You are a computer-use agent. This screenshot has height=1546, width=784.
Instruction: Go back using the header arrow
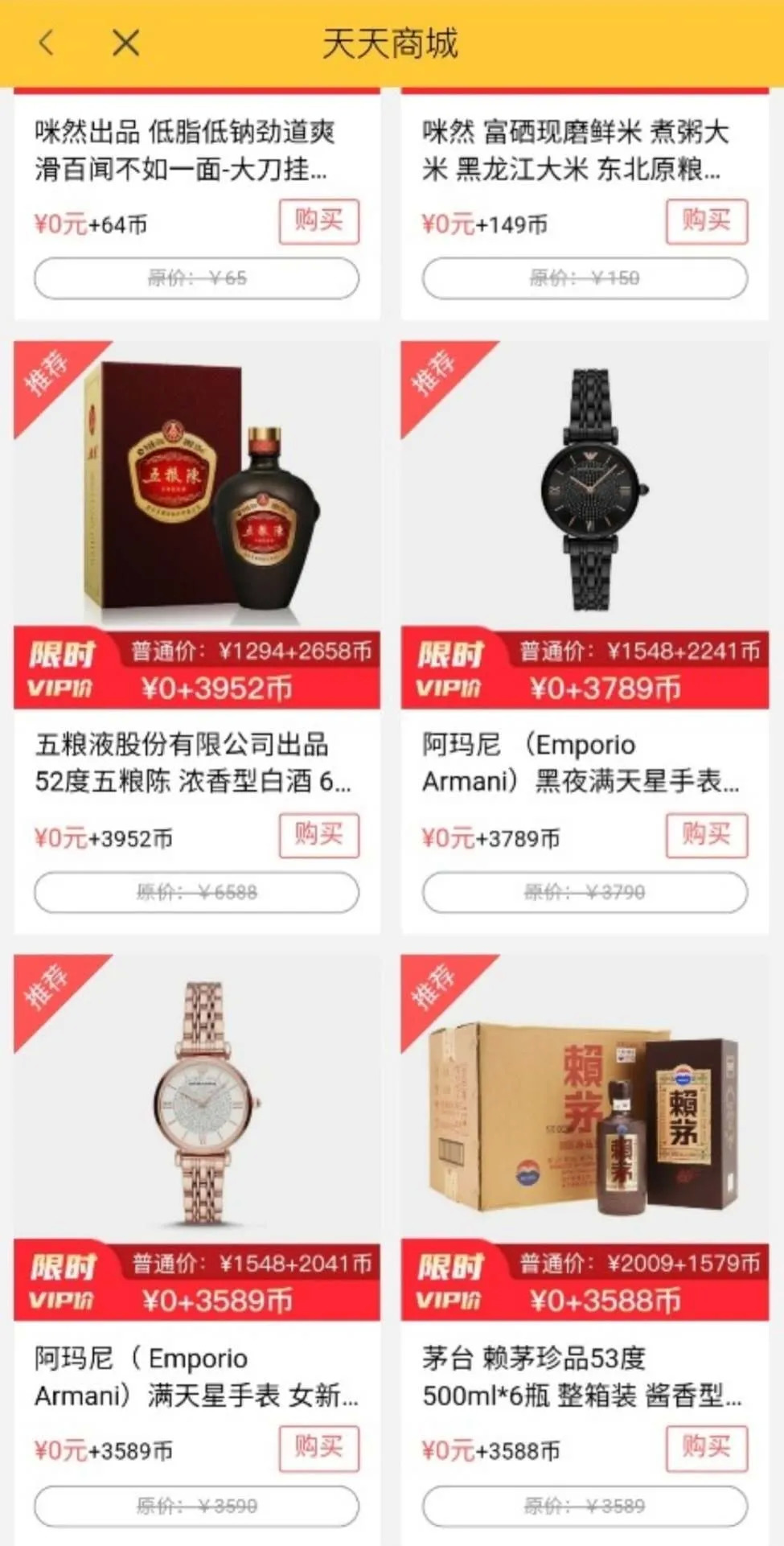tap(47, 43)
